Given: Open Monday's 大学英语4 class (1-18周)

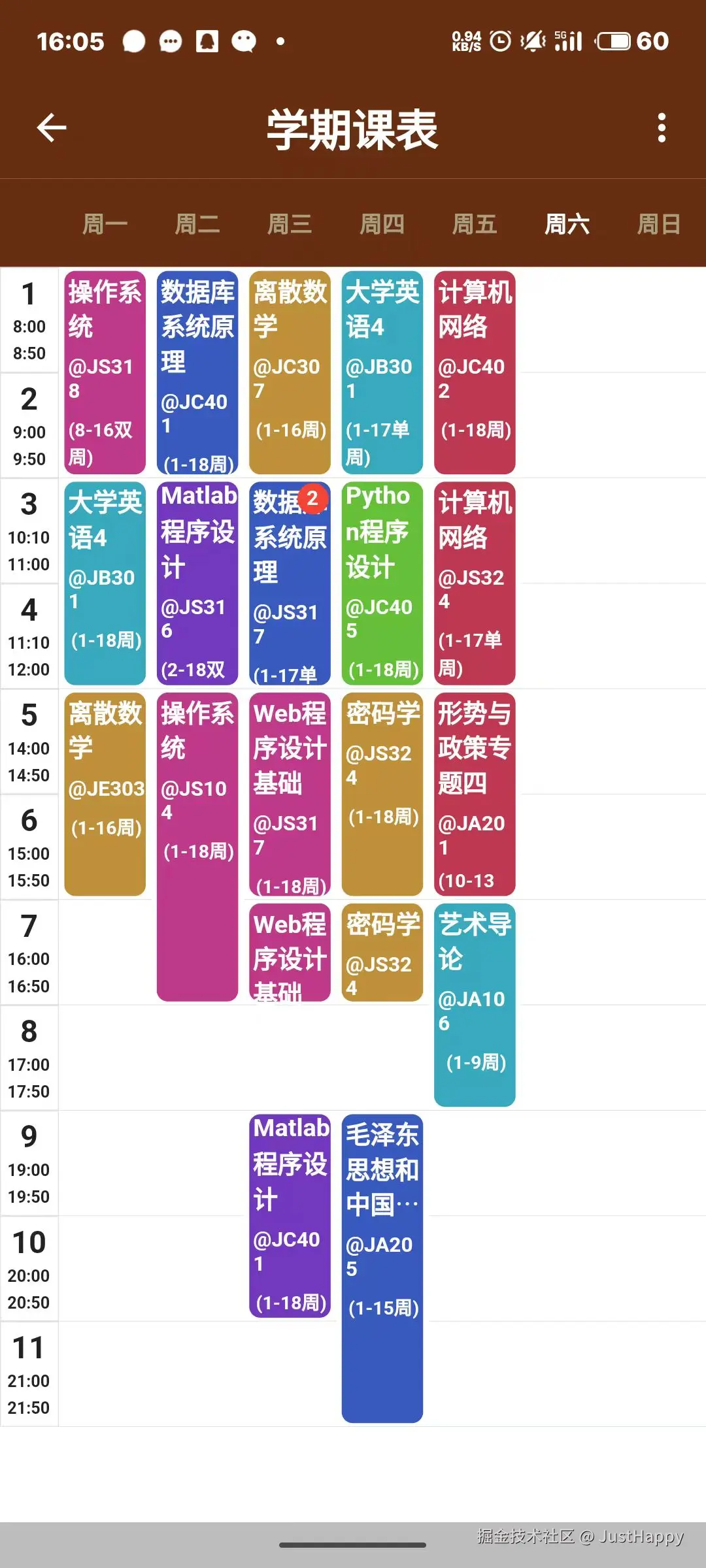Looking at the screenshot, I should [x=105, y=583].
